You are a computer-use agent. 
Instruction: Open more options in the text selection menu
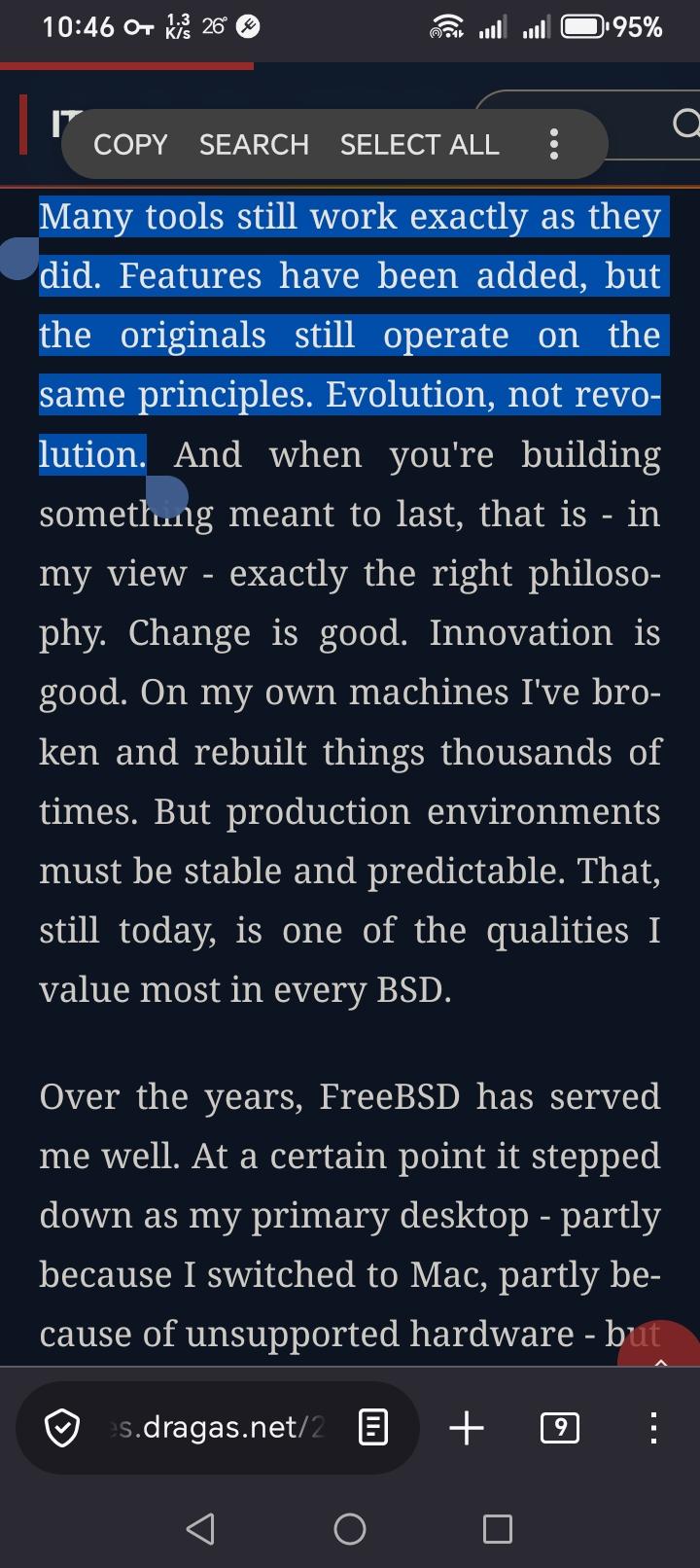(553, 145)
